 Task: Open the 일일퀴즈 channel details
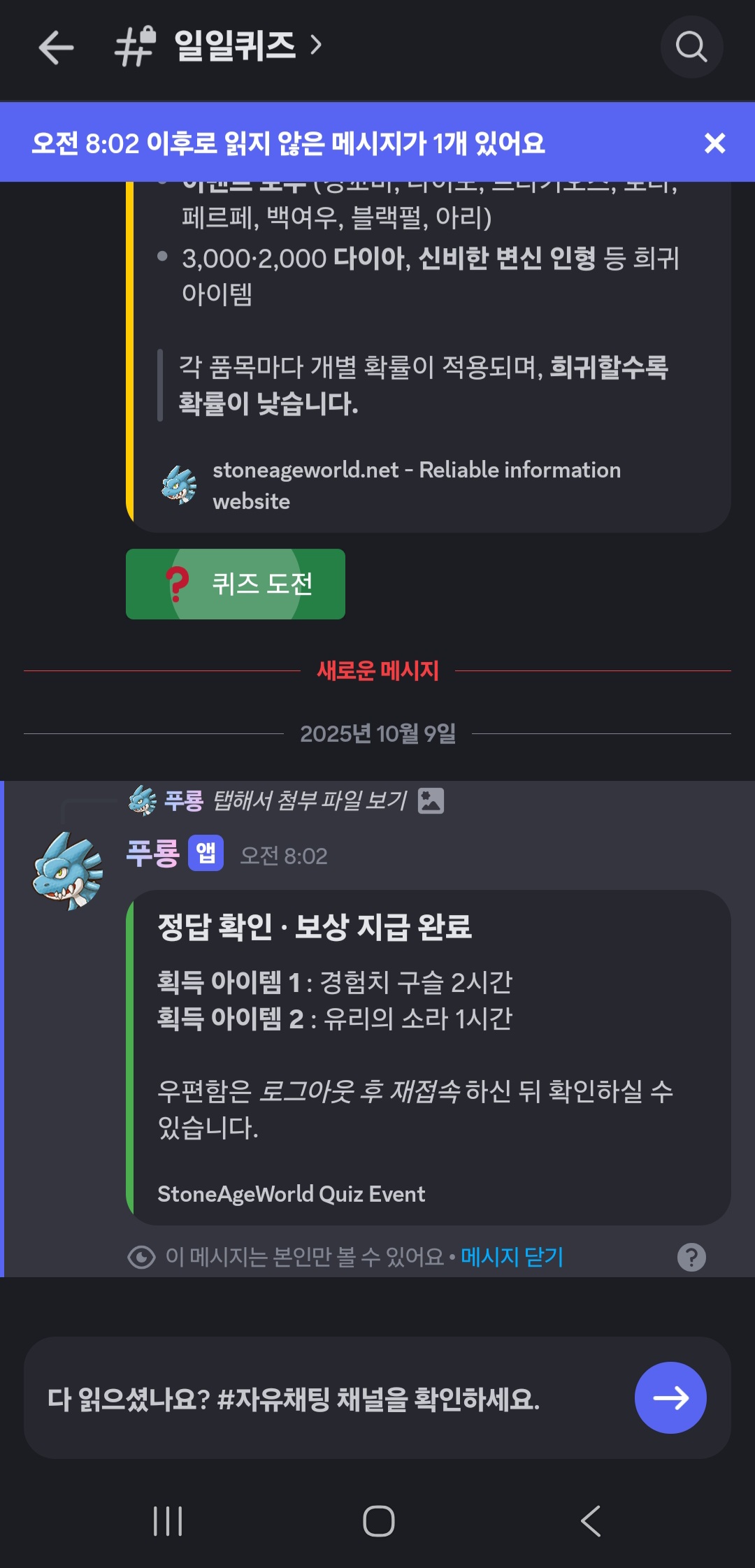pos(234,46)
